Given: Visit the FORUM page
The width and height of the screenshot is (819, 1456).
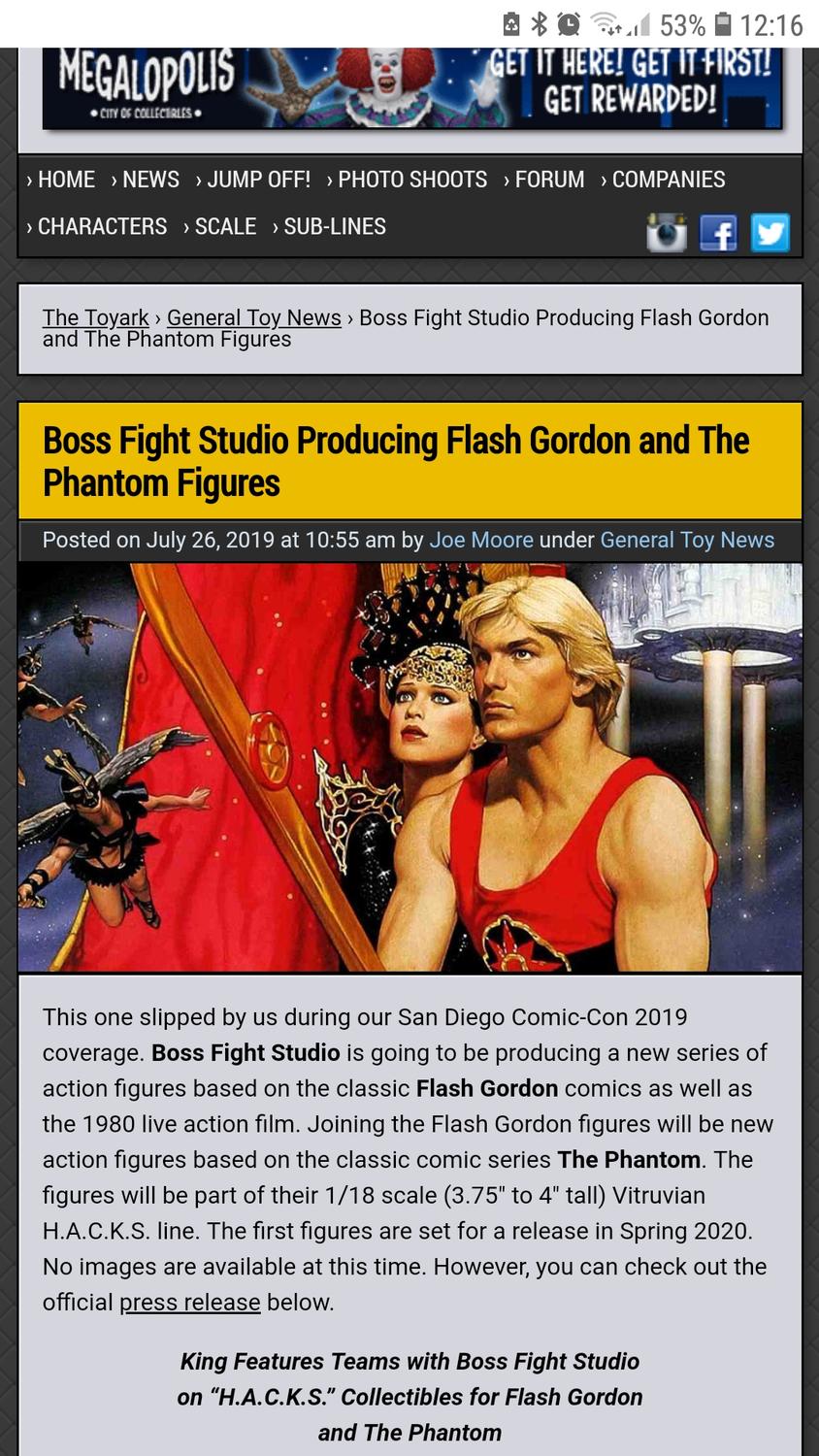Looking at the screenshot, I should (549, 180).
